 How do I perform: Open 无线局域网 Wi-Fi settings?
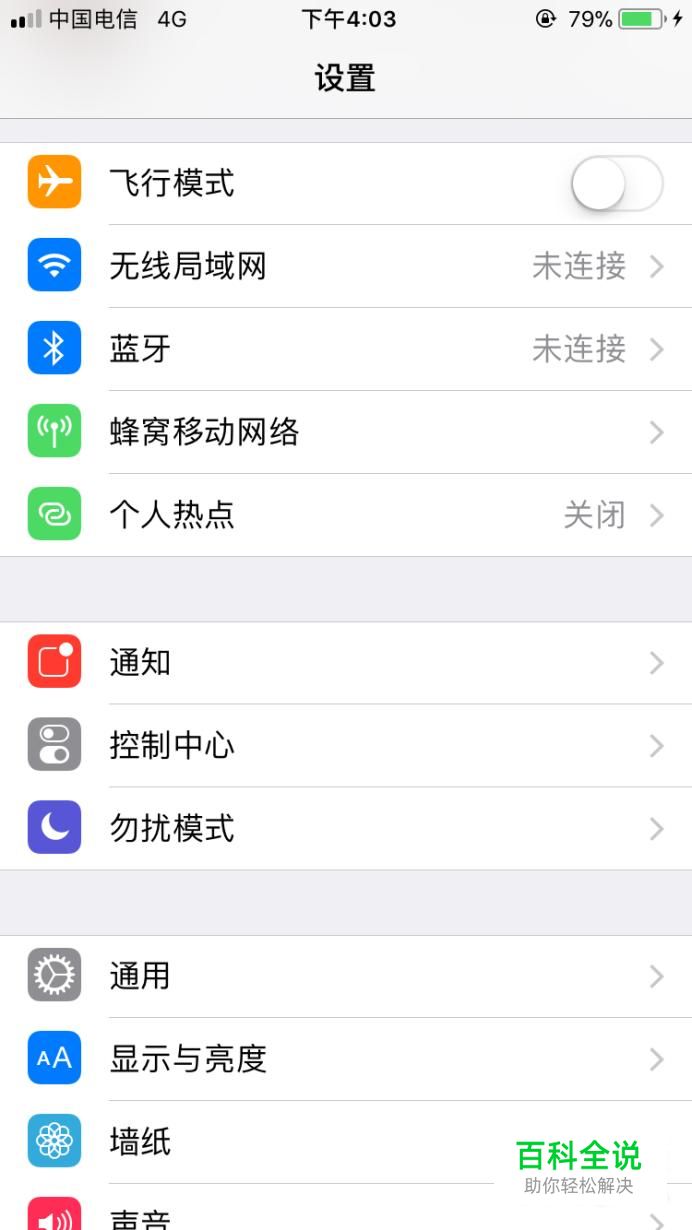point(346,266)
